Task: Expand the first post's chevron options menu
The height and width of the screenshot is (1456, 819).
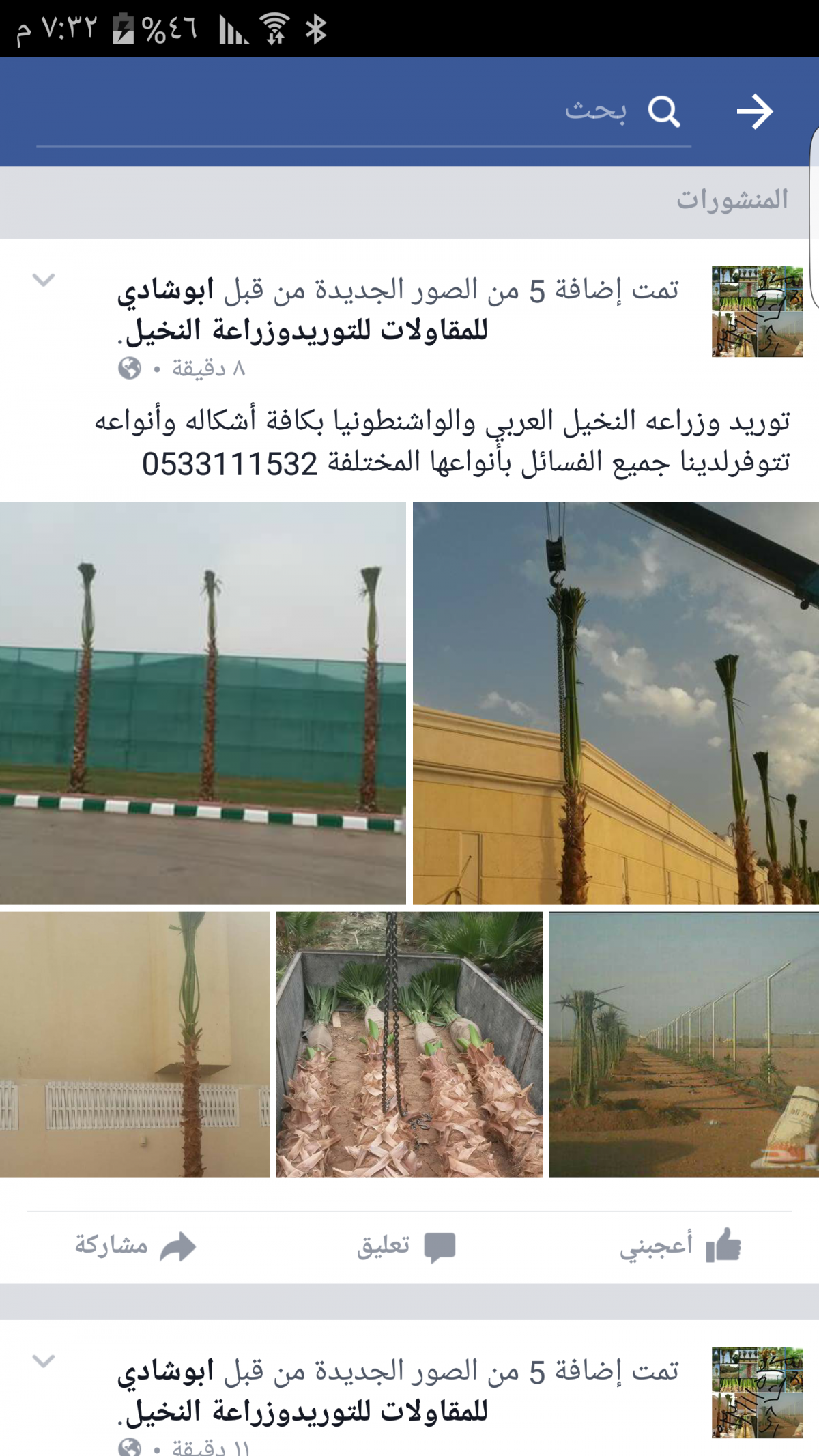Action: tap(44, 280)
